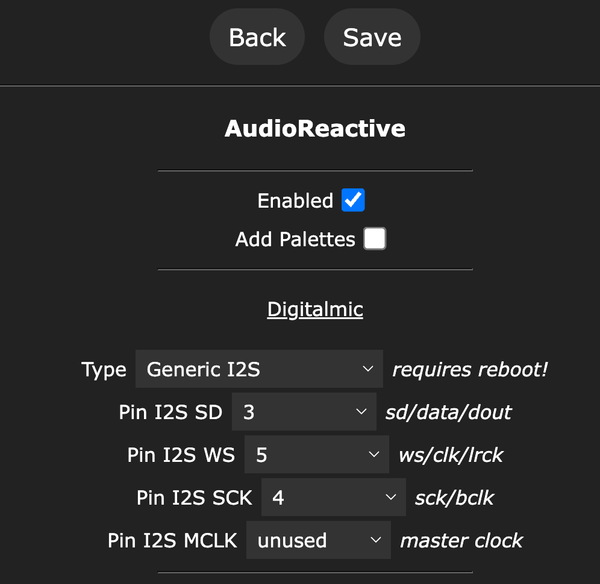Change the Pin I2S SD selection
Image resolution: width=600 pixels, height=584 pixels.
(x=304, y=412)
